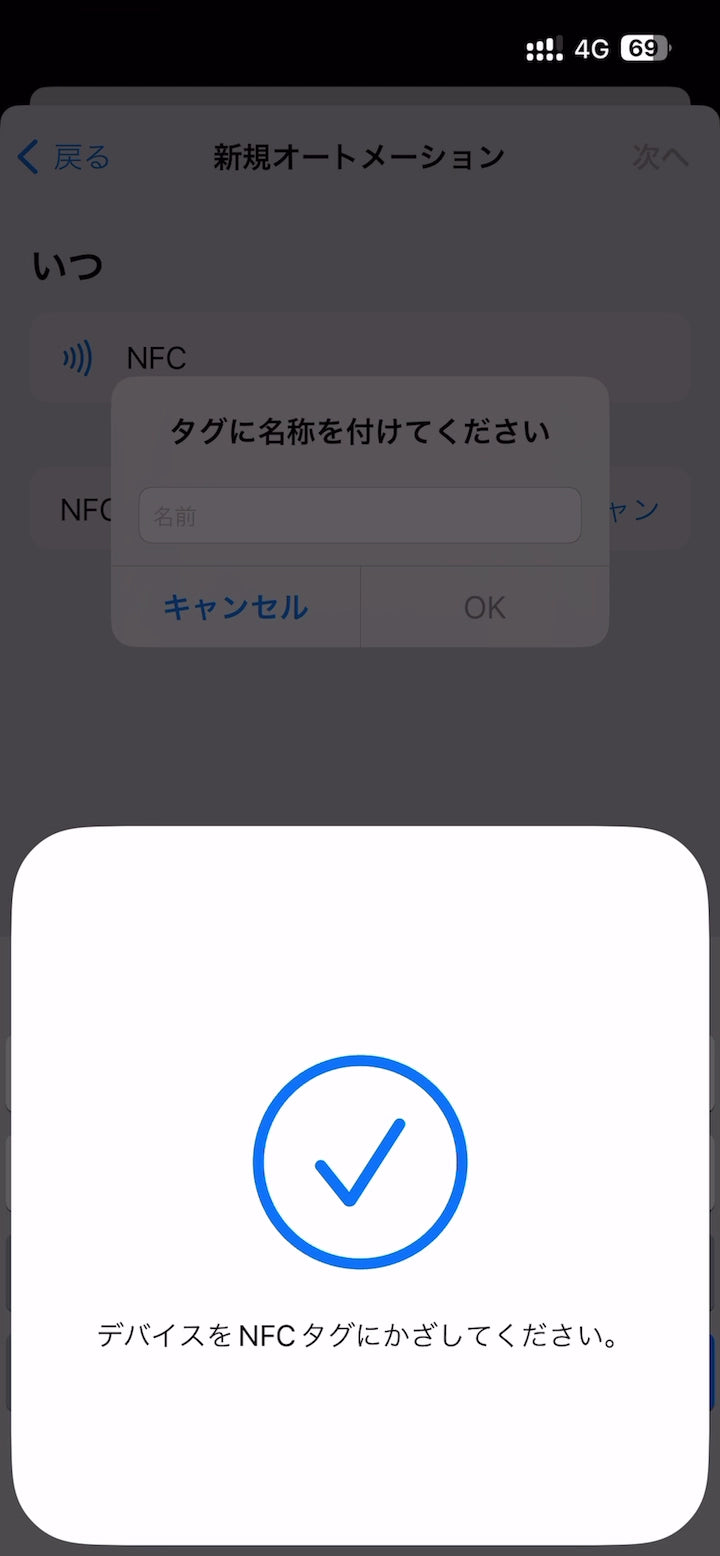This screenshot has height=1556, width=720.
Task: Tap キャンセル in the naming dialog
Action: [x=236, y=607]
